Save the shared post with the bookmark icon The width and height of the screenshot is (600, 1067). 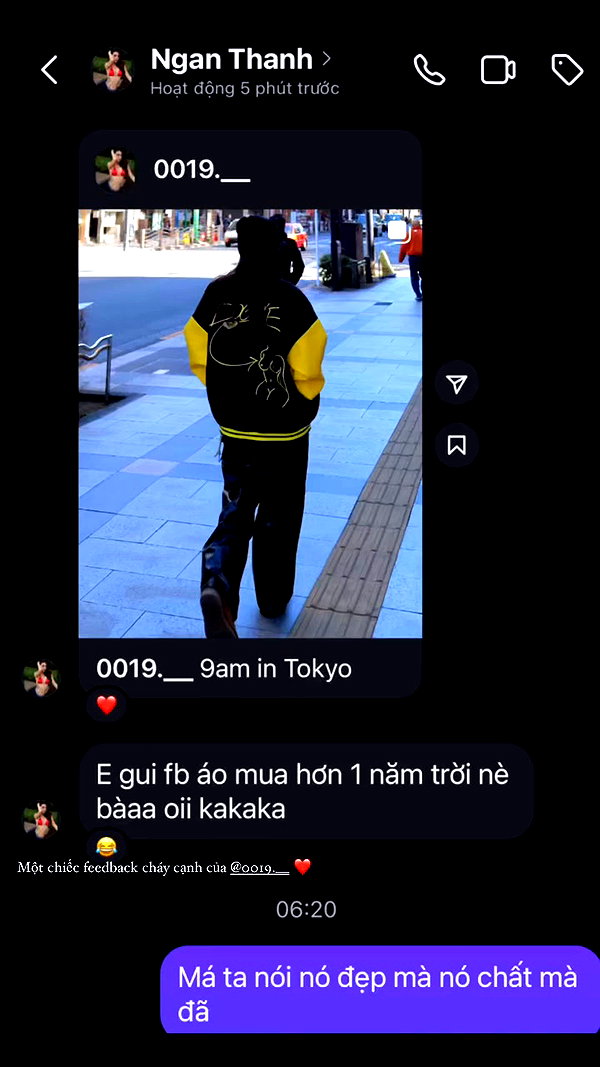[x=456, y=445]
